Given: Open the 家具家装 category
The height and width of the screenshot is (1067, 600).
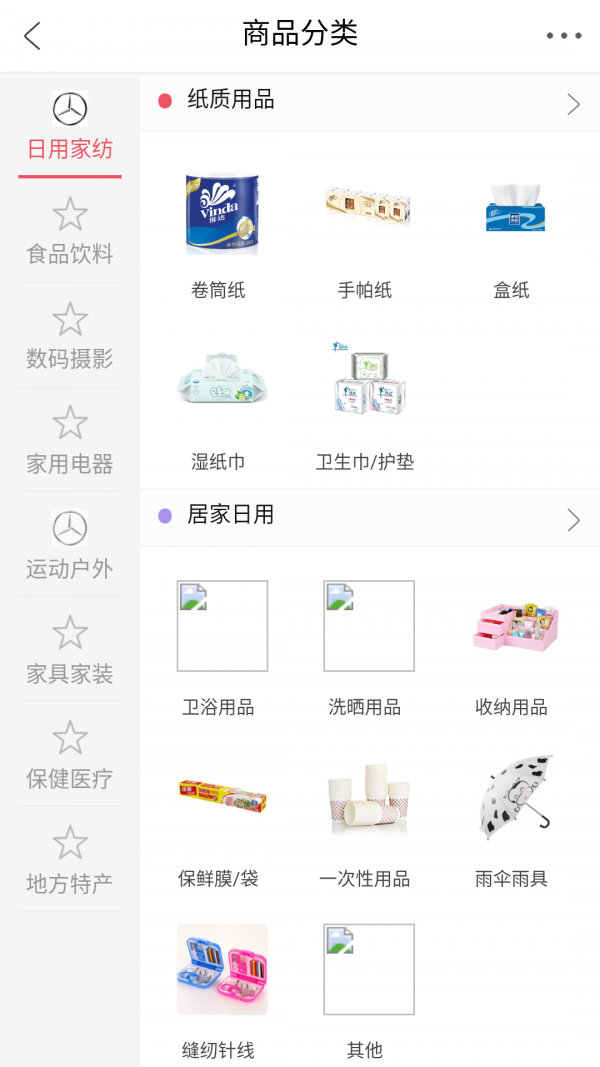Looking at the screenshot, I should (x=70, y=652).
